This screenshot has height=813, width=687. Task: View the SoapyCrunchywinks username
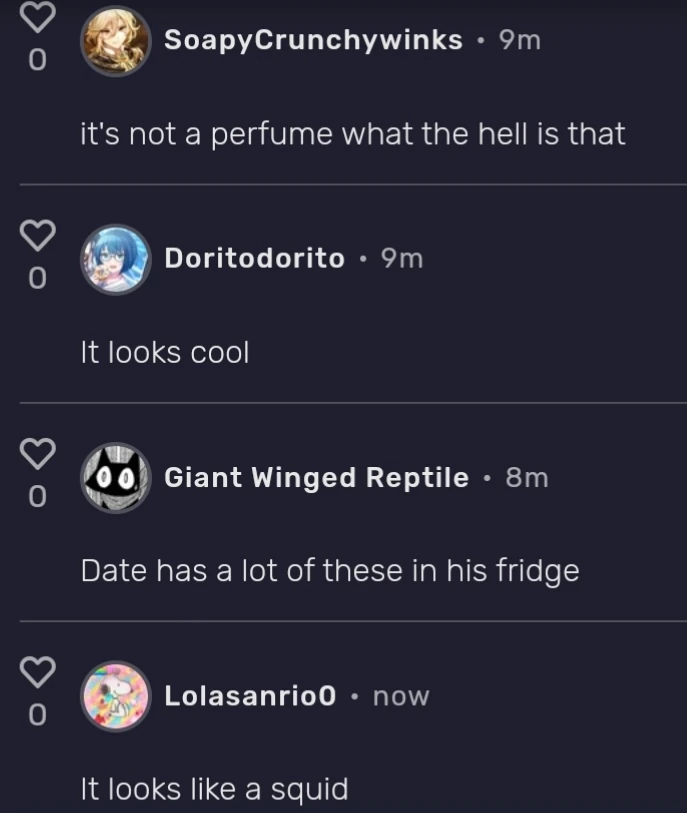click(313, 40)
